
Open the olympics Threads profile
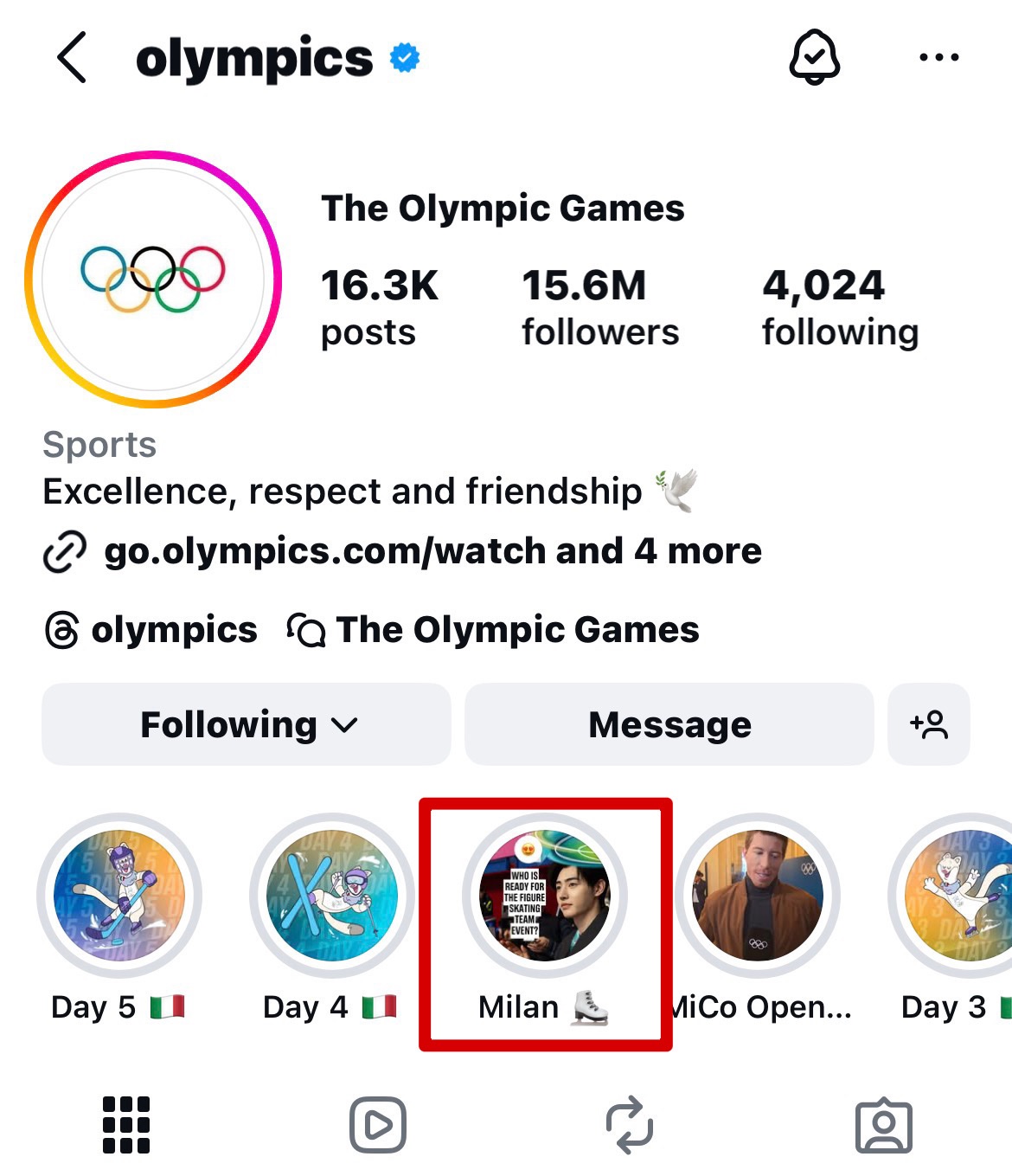coord(152,630)
